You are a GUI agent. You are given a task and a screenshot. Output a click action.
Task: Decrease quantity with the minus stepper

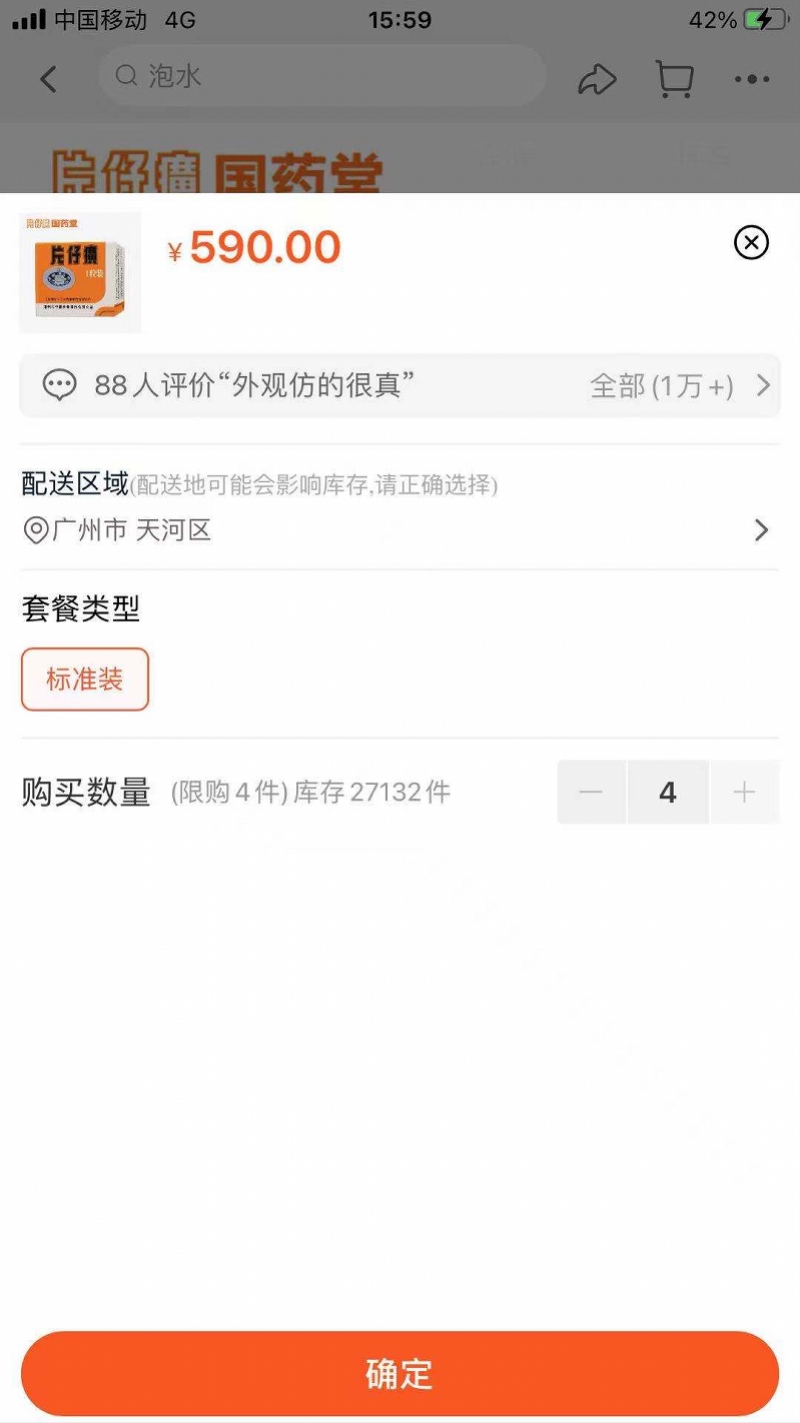click(591, 792)
